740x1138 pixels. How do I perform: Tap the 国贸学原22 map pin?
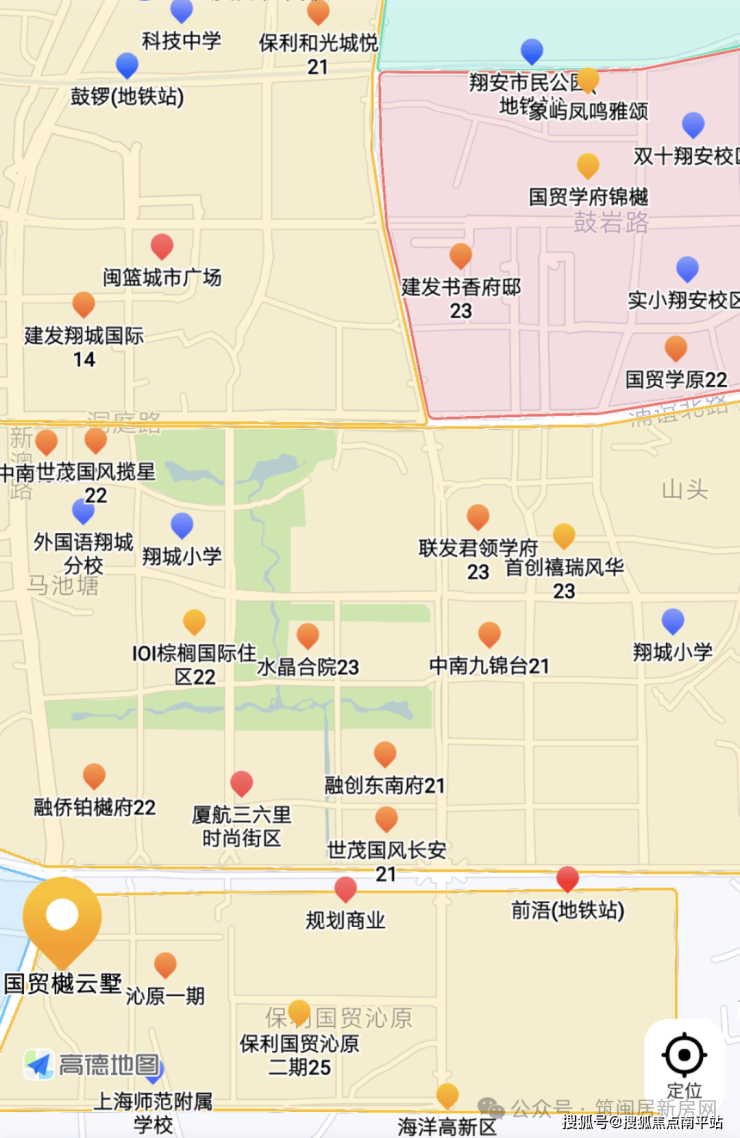(676, 349)
